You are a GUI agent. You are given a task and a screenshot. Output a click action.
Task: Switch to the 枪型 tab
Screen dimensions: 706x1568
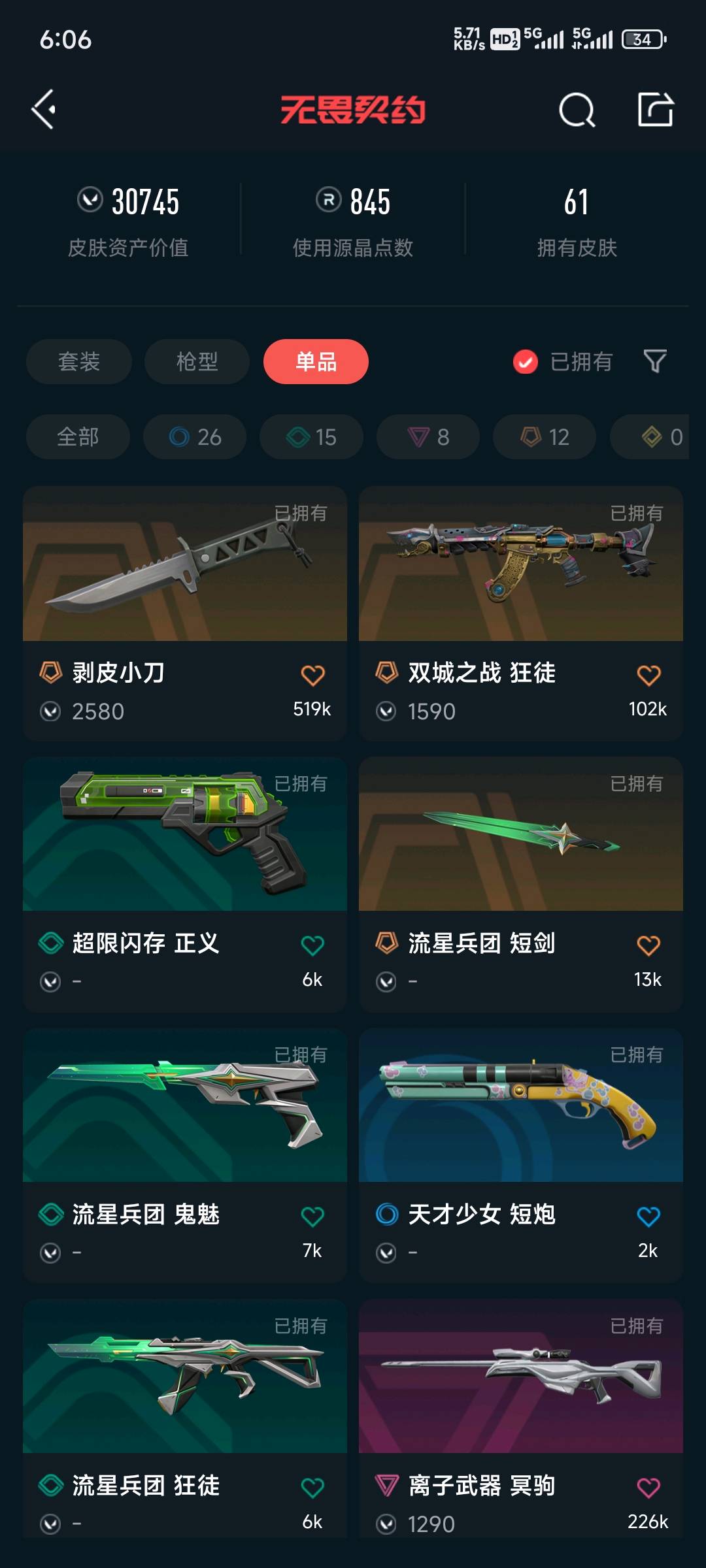point(197,361)
